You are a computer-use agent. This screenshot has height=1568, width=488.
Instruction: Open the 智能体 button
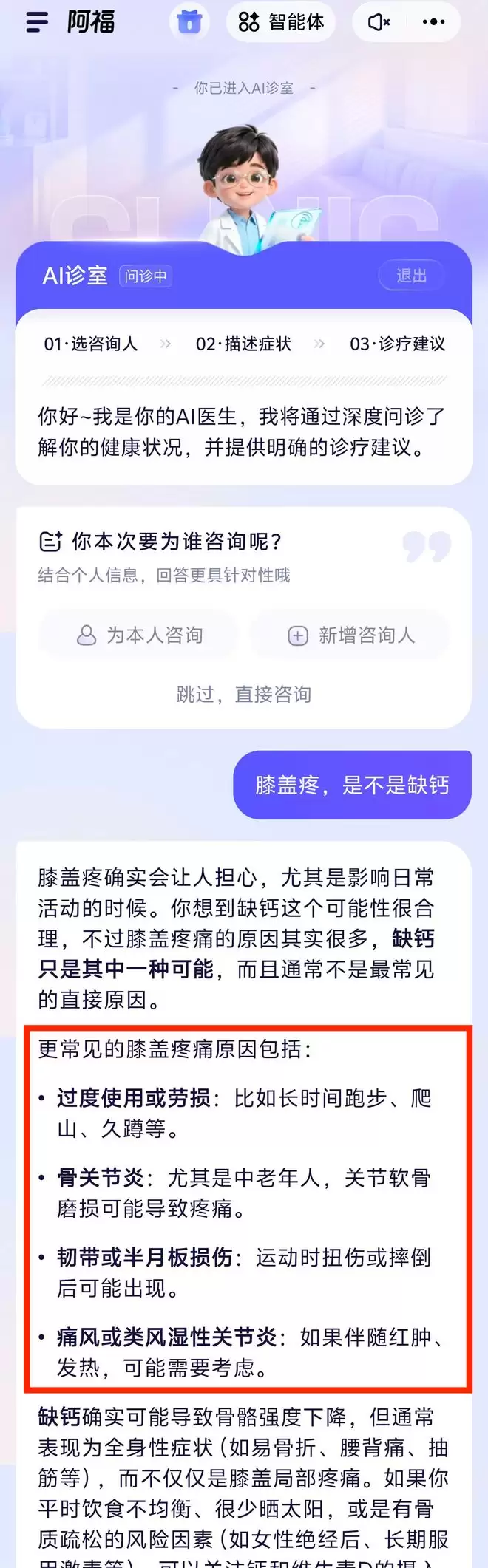pos(281,22)
